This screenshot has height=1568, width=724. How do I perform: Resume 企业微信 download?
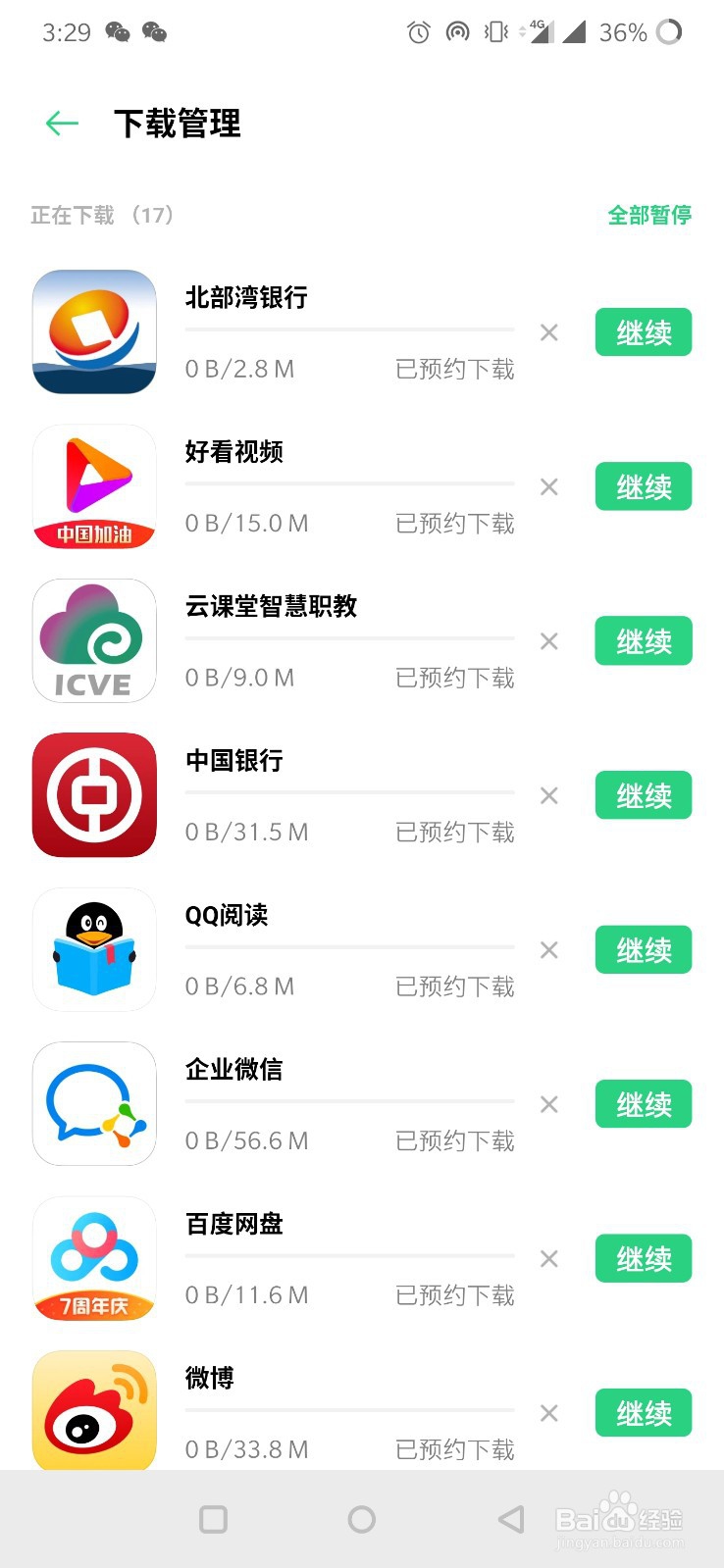(644, 1104)
